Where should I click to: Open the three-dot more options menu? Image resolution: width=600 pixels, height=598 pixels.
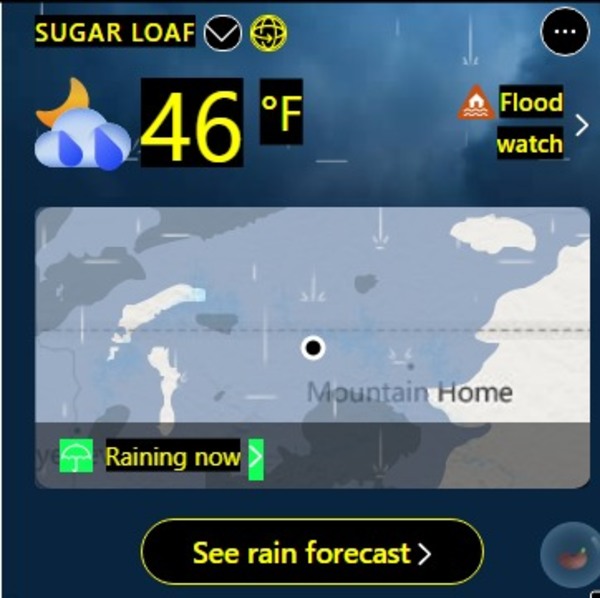pos(563,33)
